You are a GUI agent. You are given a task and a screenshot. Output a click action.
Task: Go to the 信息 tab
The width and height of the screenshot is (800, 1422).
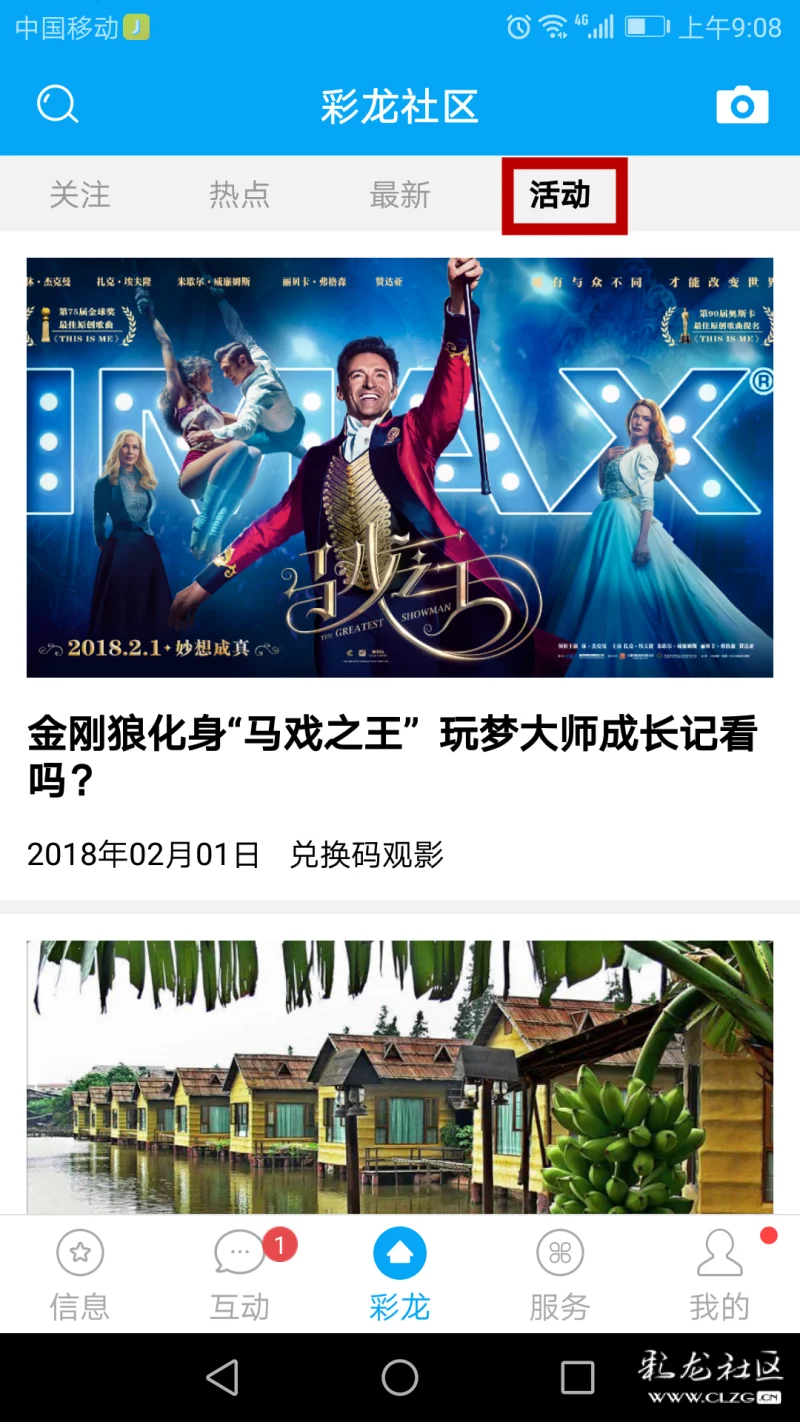[80, 1274]
